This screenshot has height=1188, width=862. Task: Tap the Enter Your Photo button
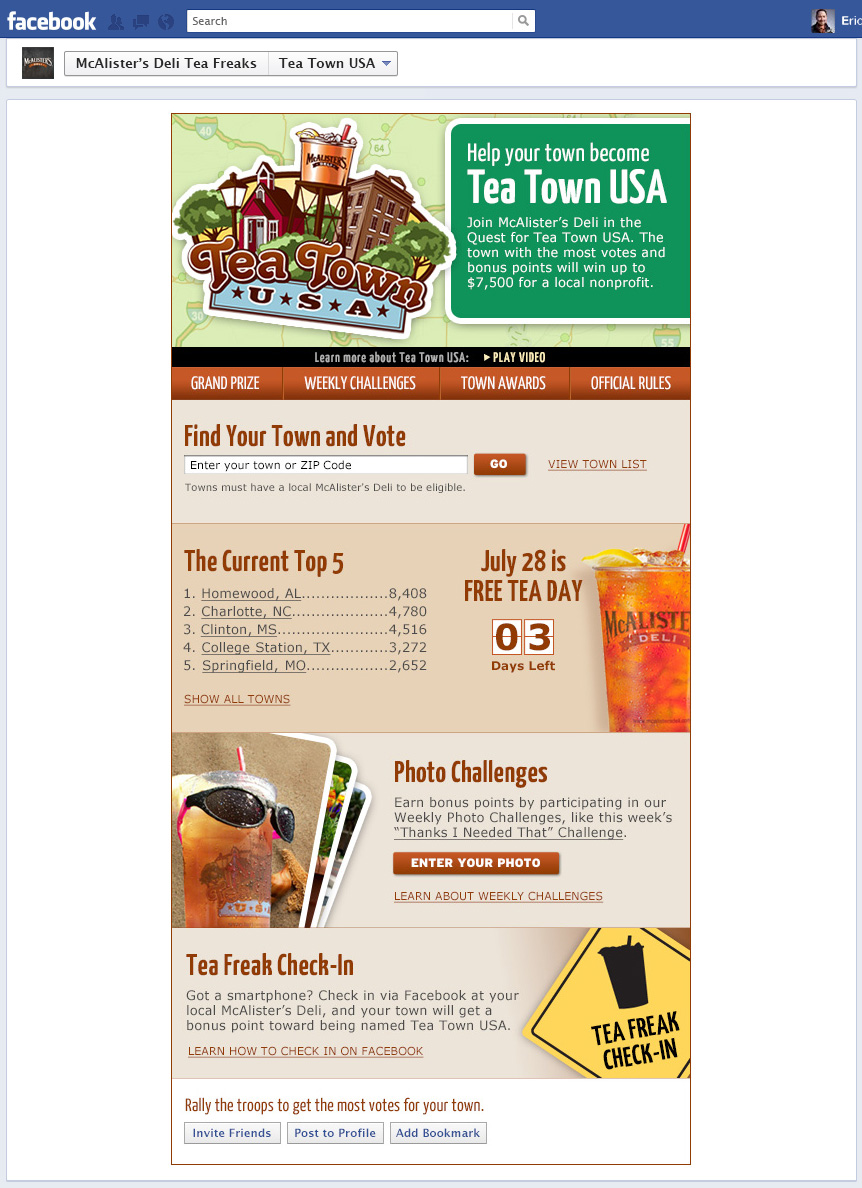476,863
